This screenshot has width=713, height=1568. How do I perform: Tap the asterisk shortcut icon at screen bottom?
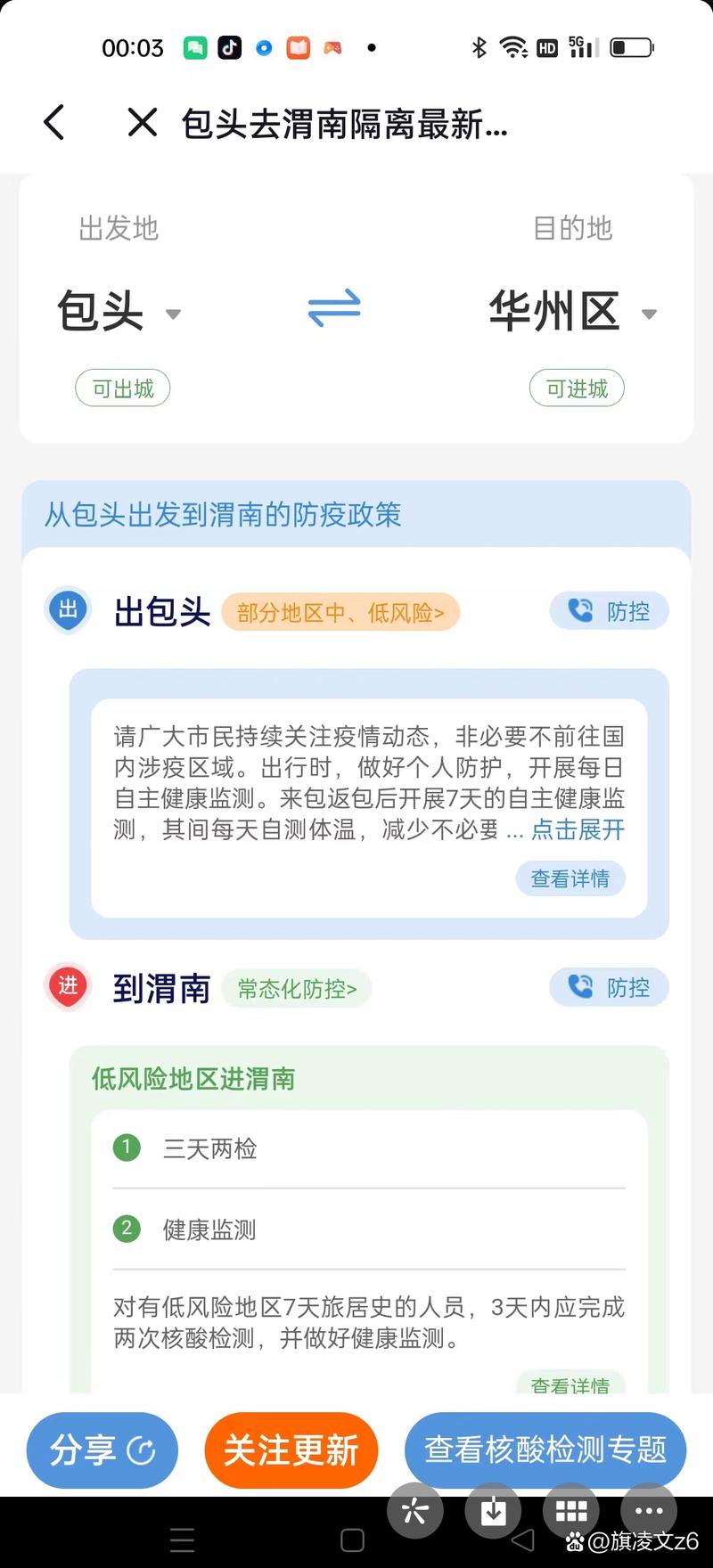[414, 1510]
